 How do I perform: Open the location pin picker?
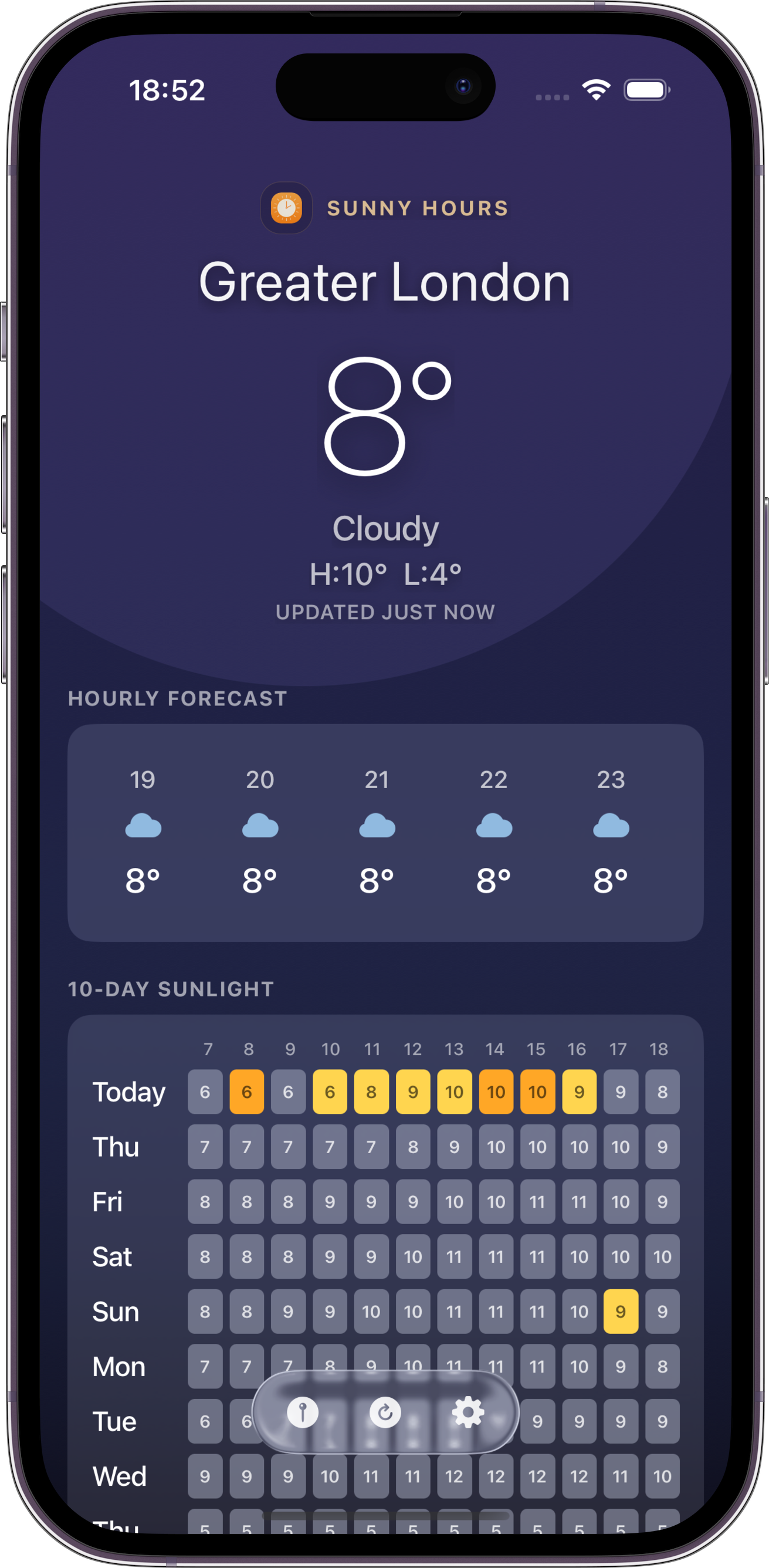302,1411
